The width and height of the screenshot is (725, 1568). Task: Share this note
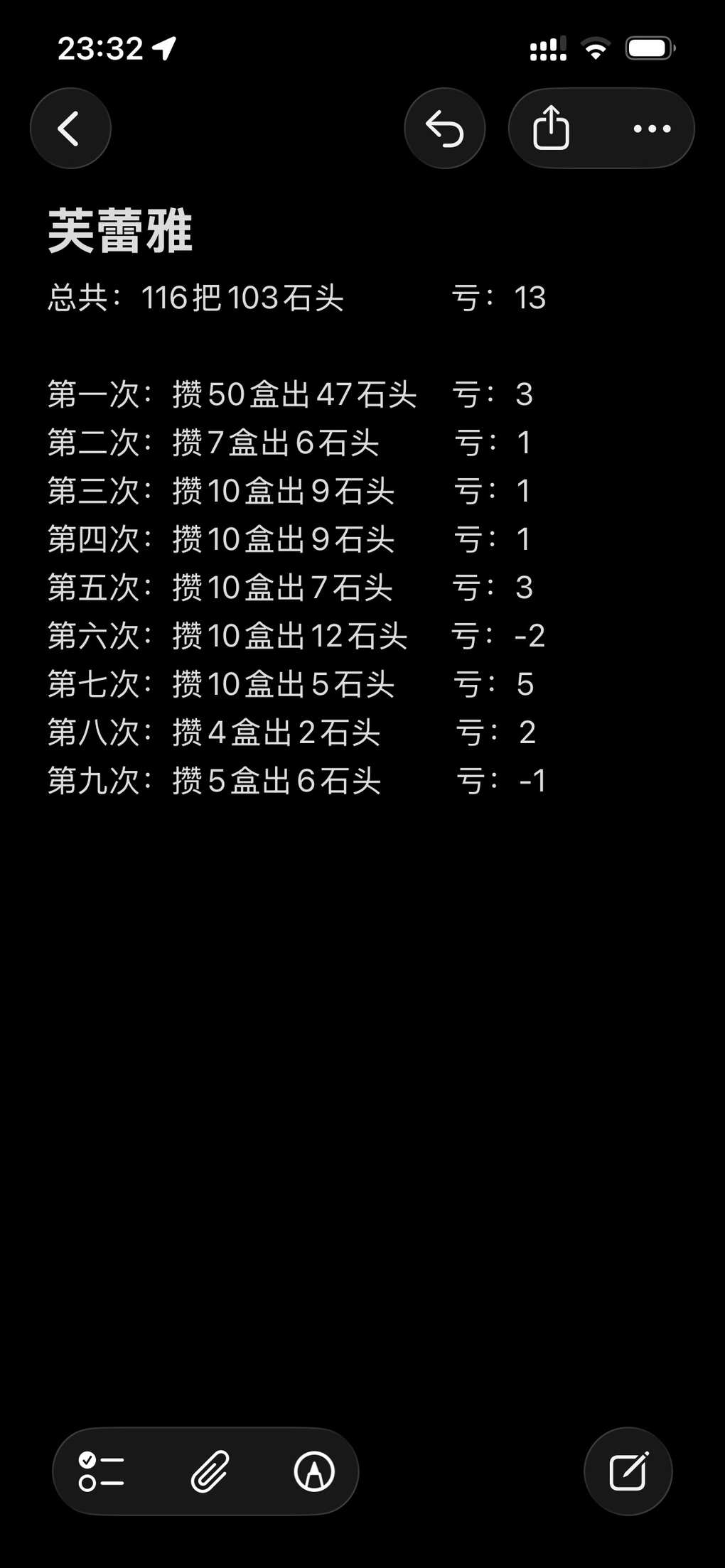[x=552, y=129]
